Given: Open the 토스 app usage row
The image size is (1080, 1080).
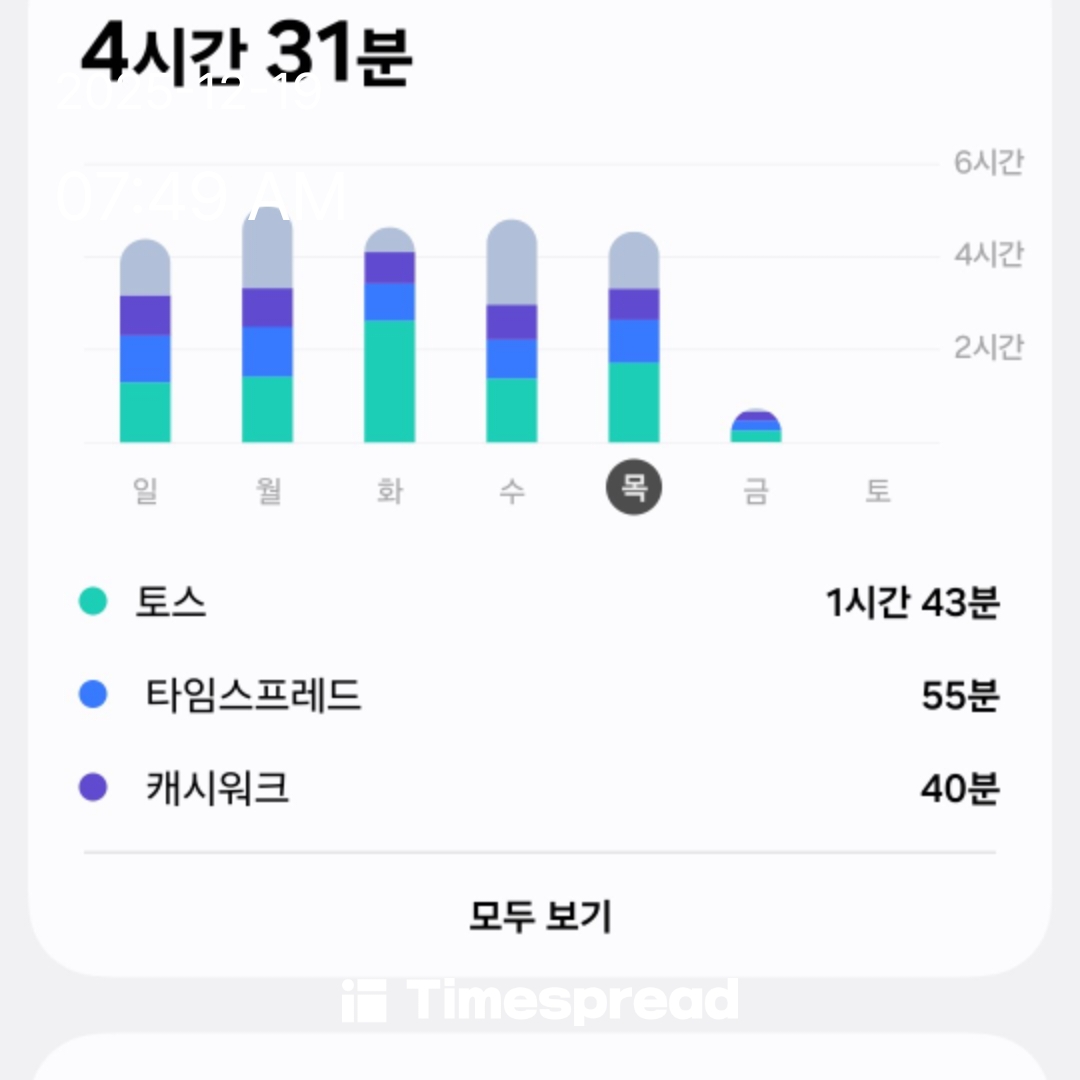Looking at the screenshot, I should tap(540, 603).
